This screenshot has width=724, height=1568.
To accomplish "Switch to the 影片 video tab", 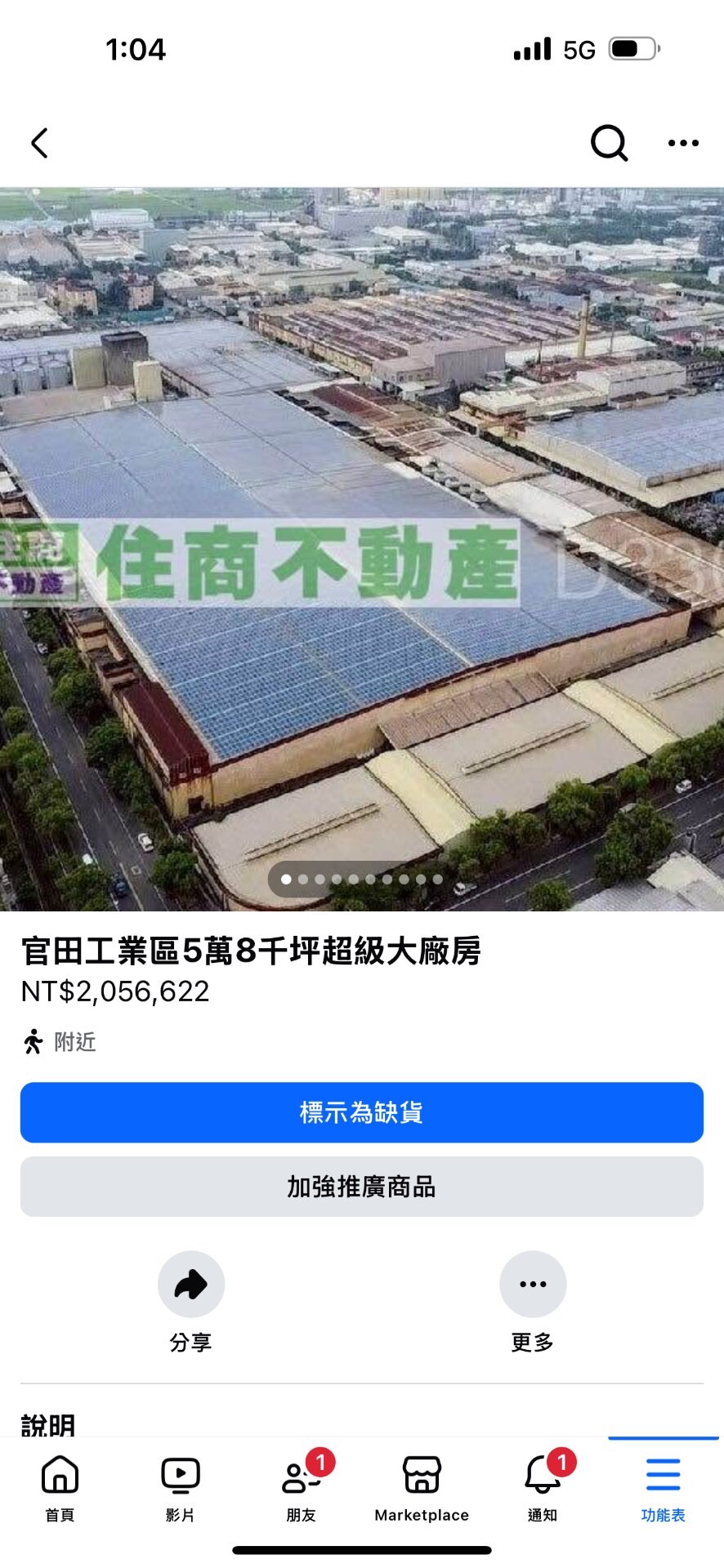I will 181,1488.
